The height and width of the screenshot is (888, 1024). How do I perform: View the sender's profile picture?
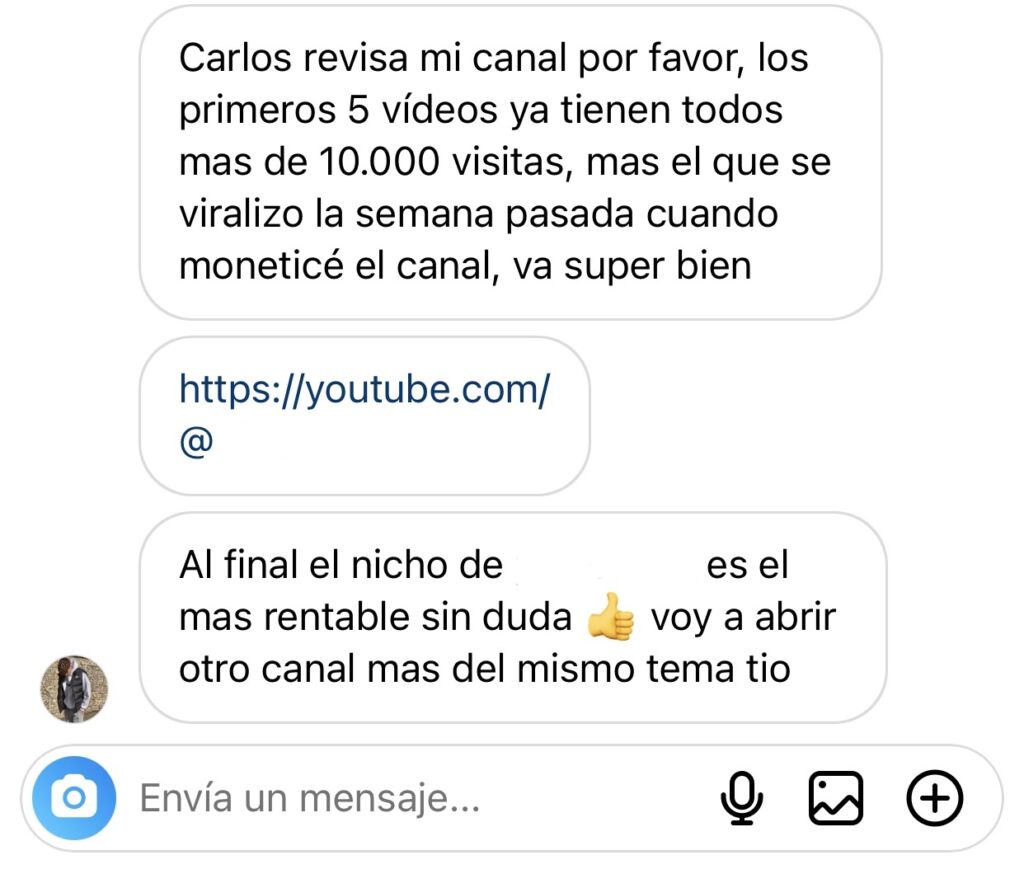[74, 690]
